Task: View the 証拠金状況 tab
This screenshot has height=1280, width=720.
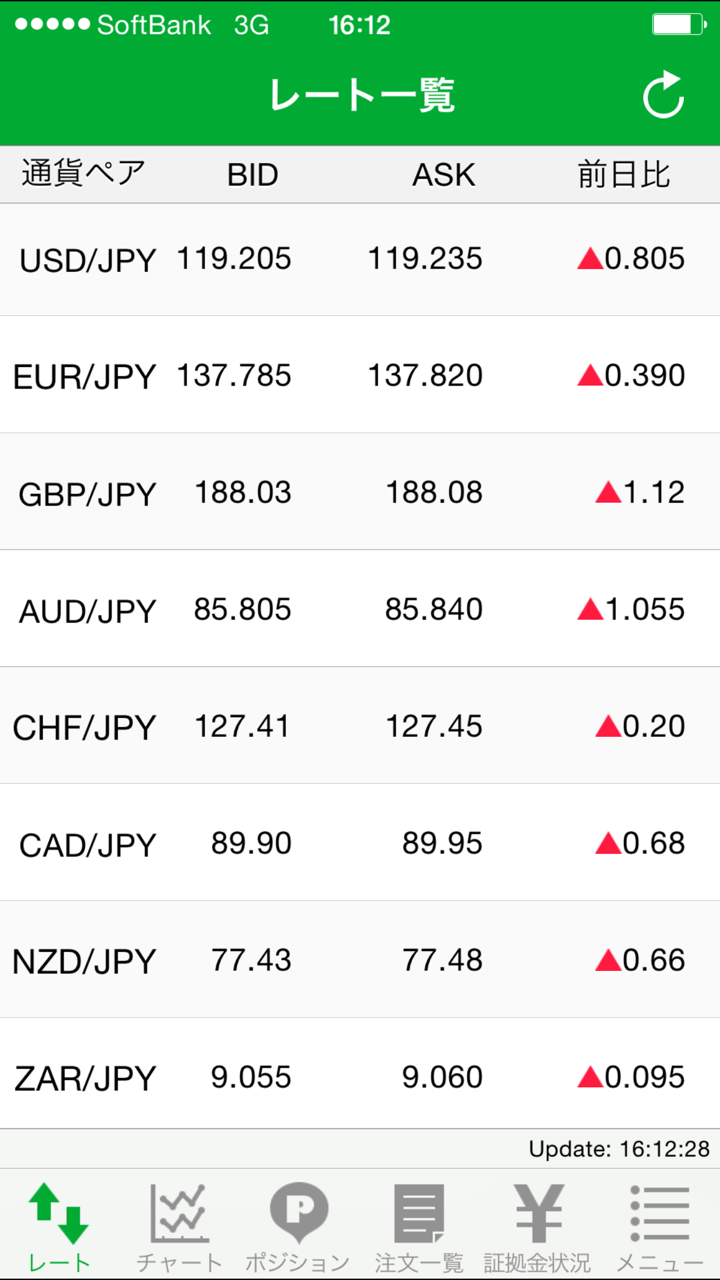Action: [x=538, y=1227]
